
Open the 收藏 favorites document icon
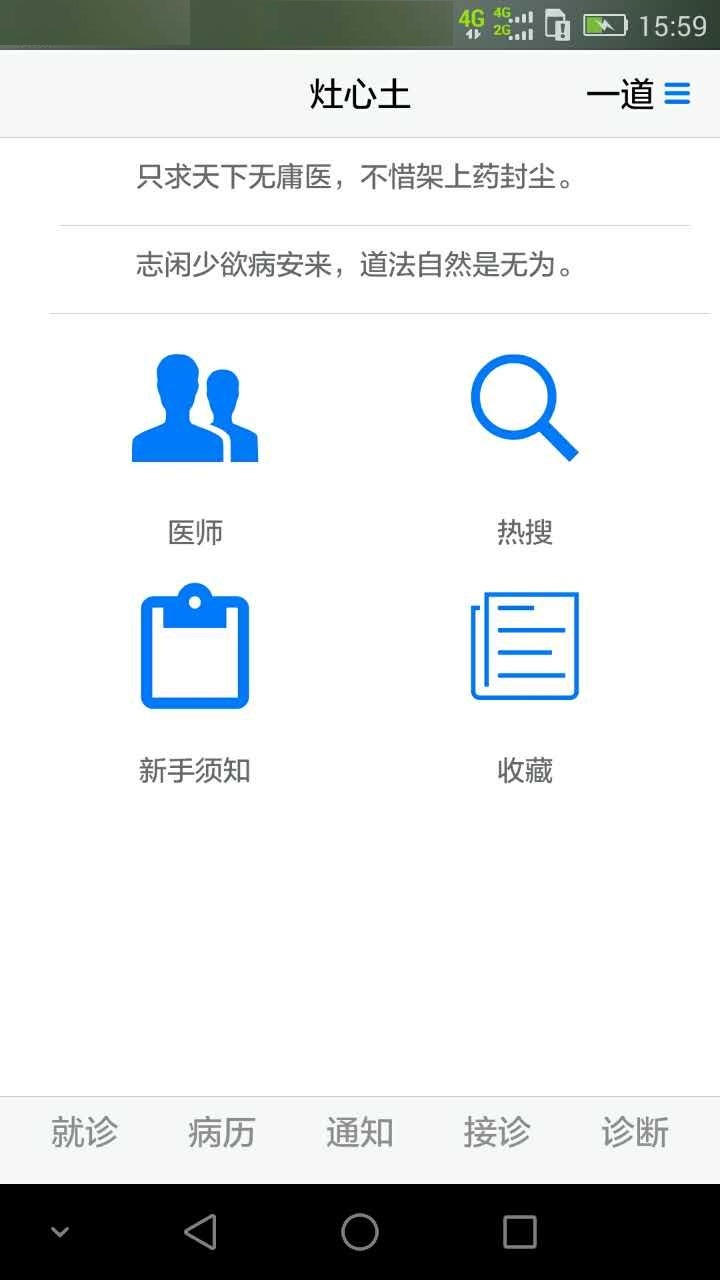pyautogui.click(x=523, y=645)
